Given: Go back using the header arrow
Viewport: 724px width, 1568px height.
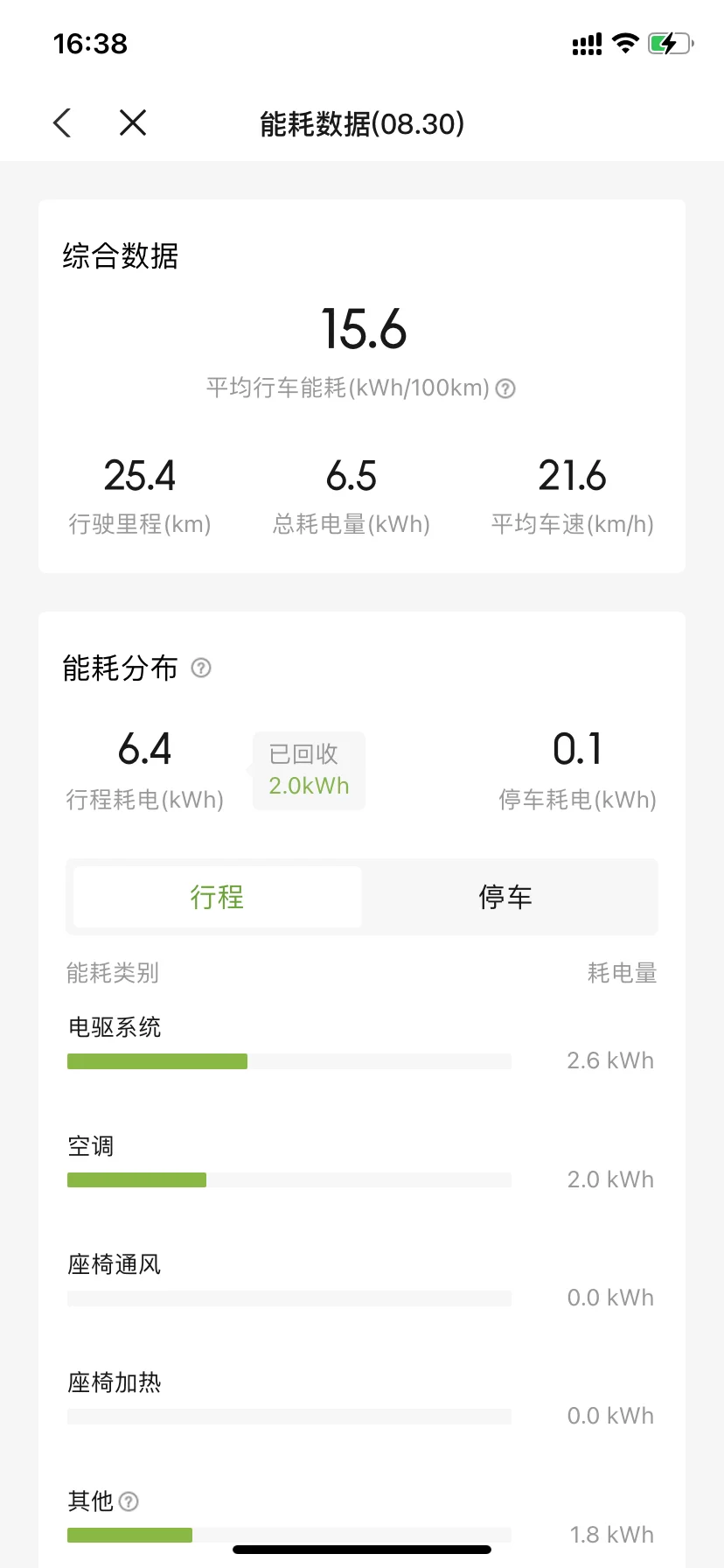Looking at the screenshot, I should click(x=62, y=123).
